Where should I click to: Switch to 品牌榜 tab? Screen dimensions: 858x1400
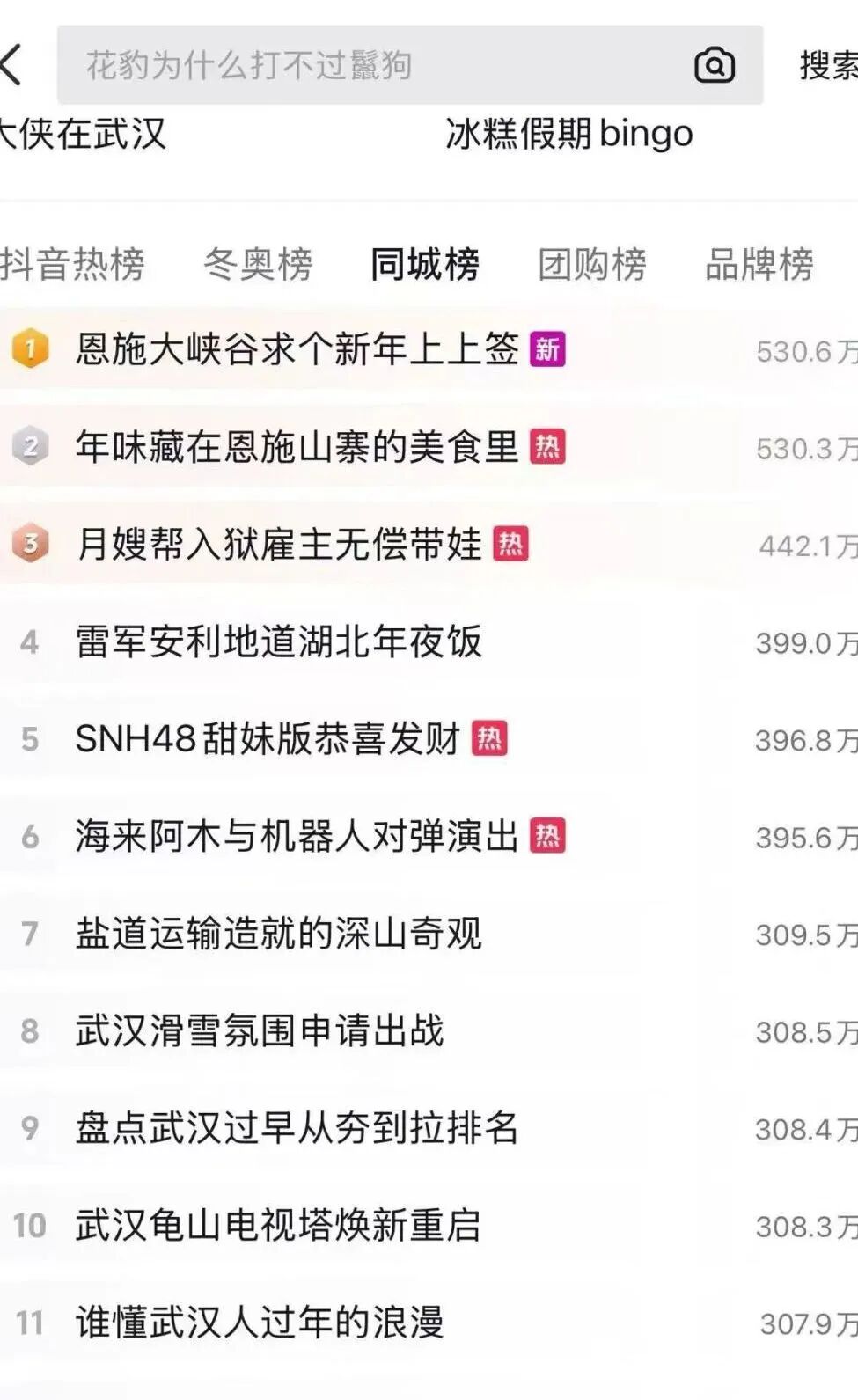click(759, 264)
